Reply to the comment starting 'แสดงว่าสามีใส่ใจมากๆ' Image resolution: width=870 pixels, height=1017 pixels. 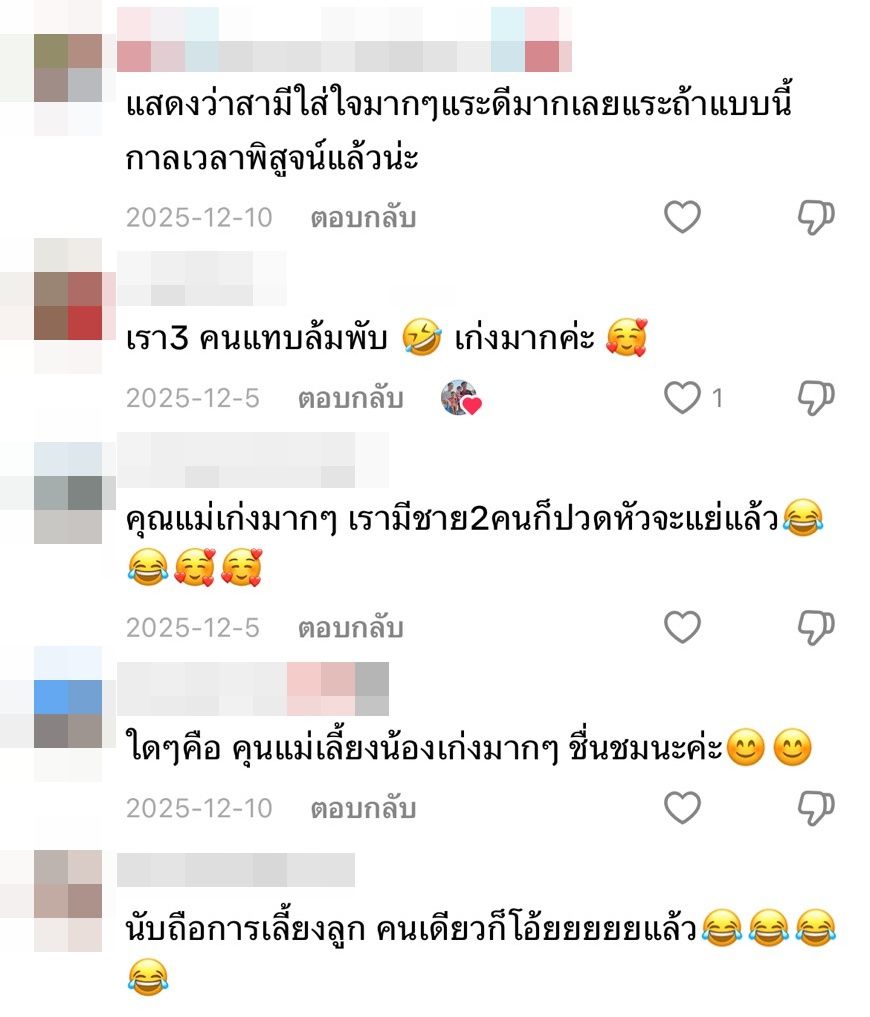(x=363, y=218)
